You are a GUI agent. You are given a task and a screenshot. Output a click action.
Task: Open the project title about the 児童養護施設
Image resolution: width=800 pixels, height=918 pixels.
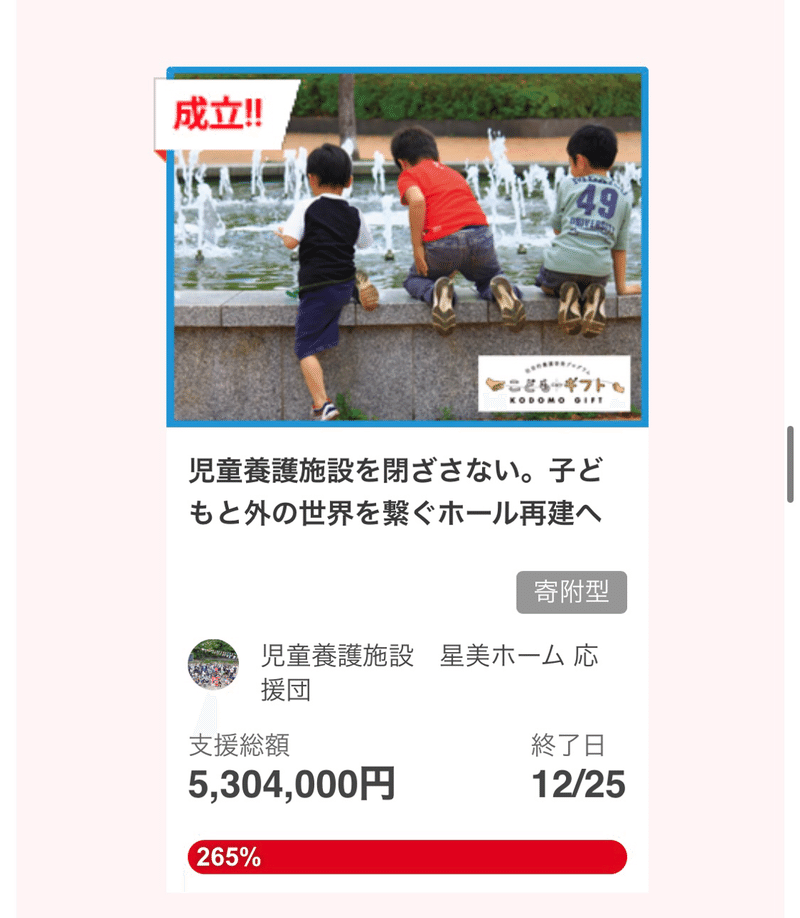395,492
